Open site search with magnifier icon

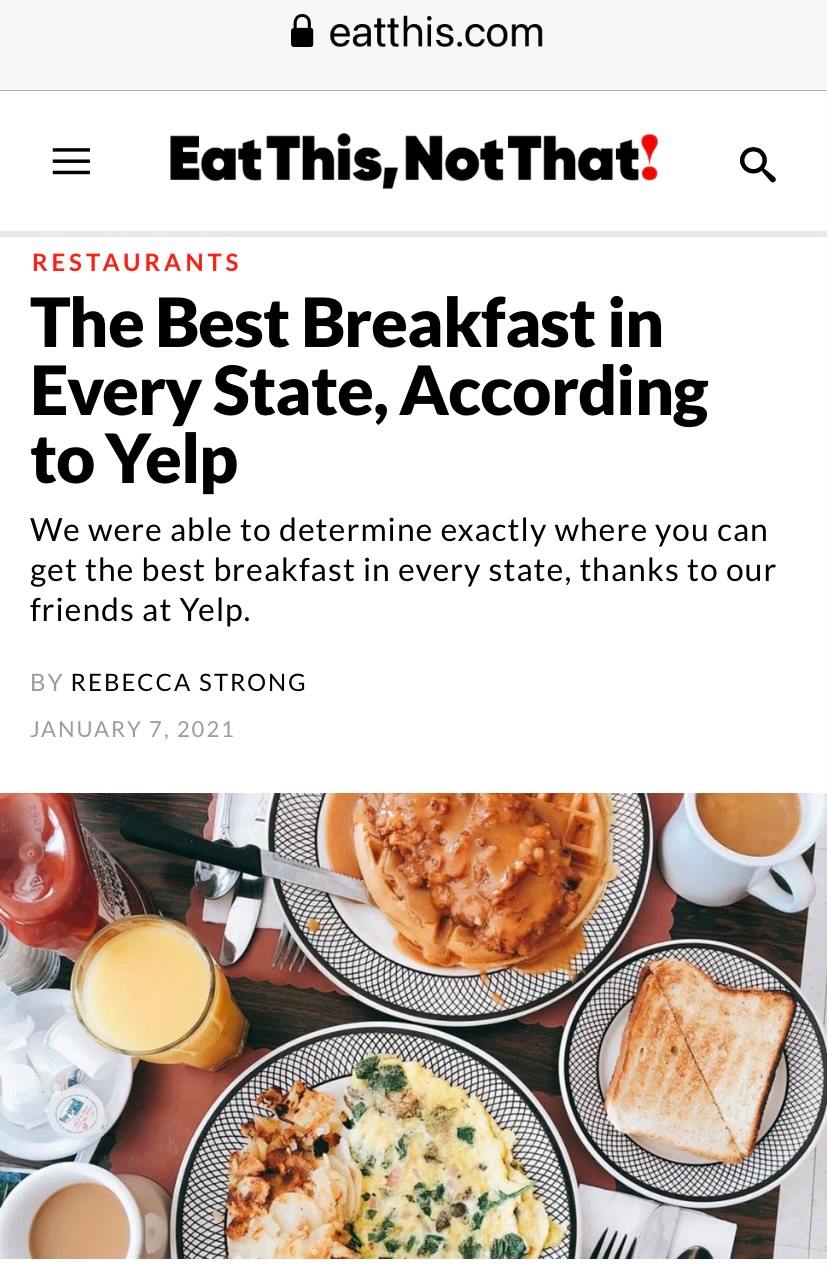point(757,164)
